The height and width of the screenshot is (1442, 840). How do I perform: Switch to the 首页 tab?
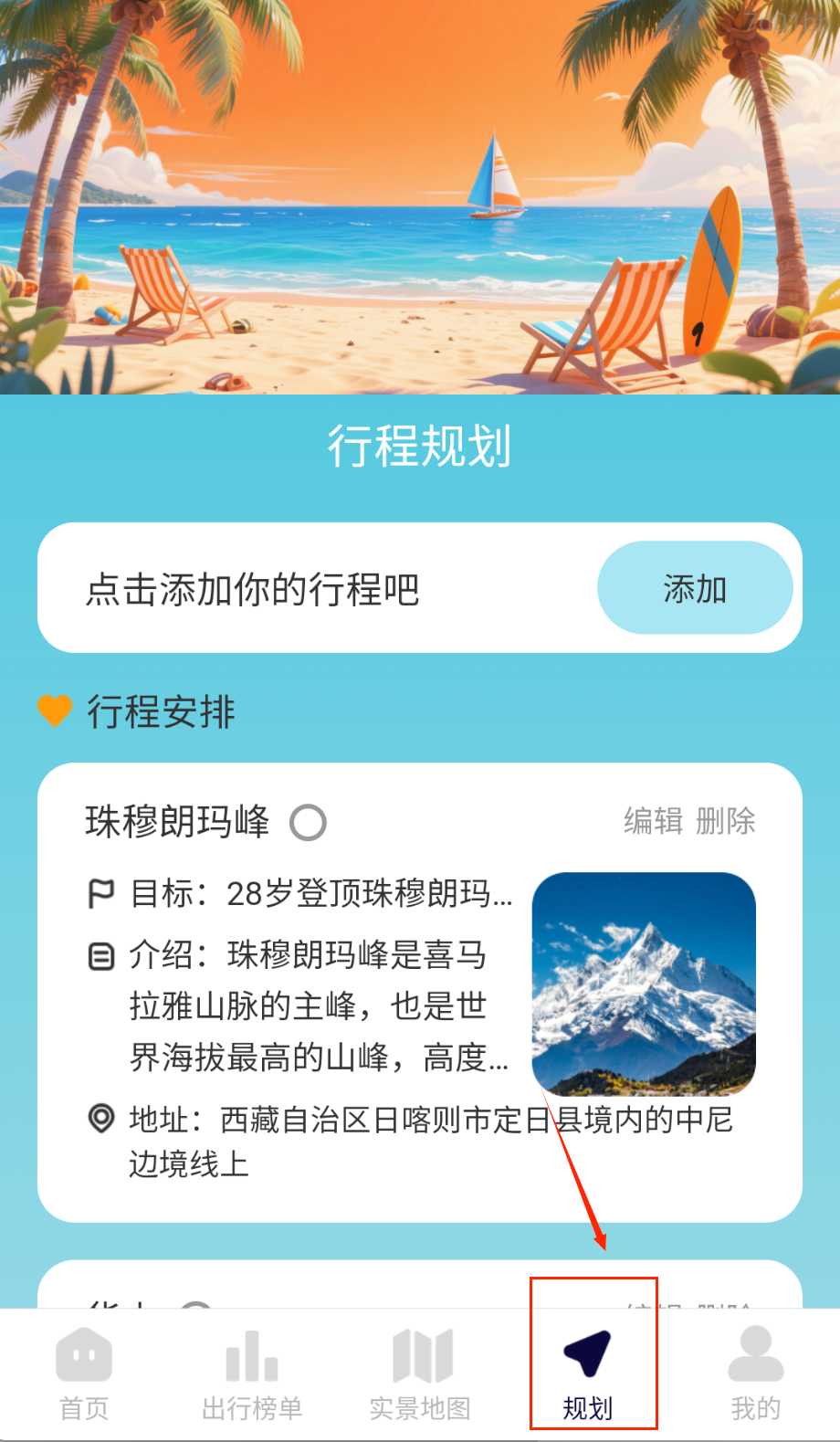(x=84, y=1374)
